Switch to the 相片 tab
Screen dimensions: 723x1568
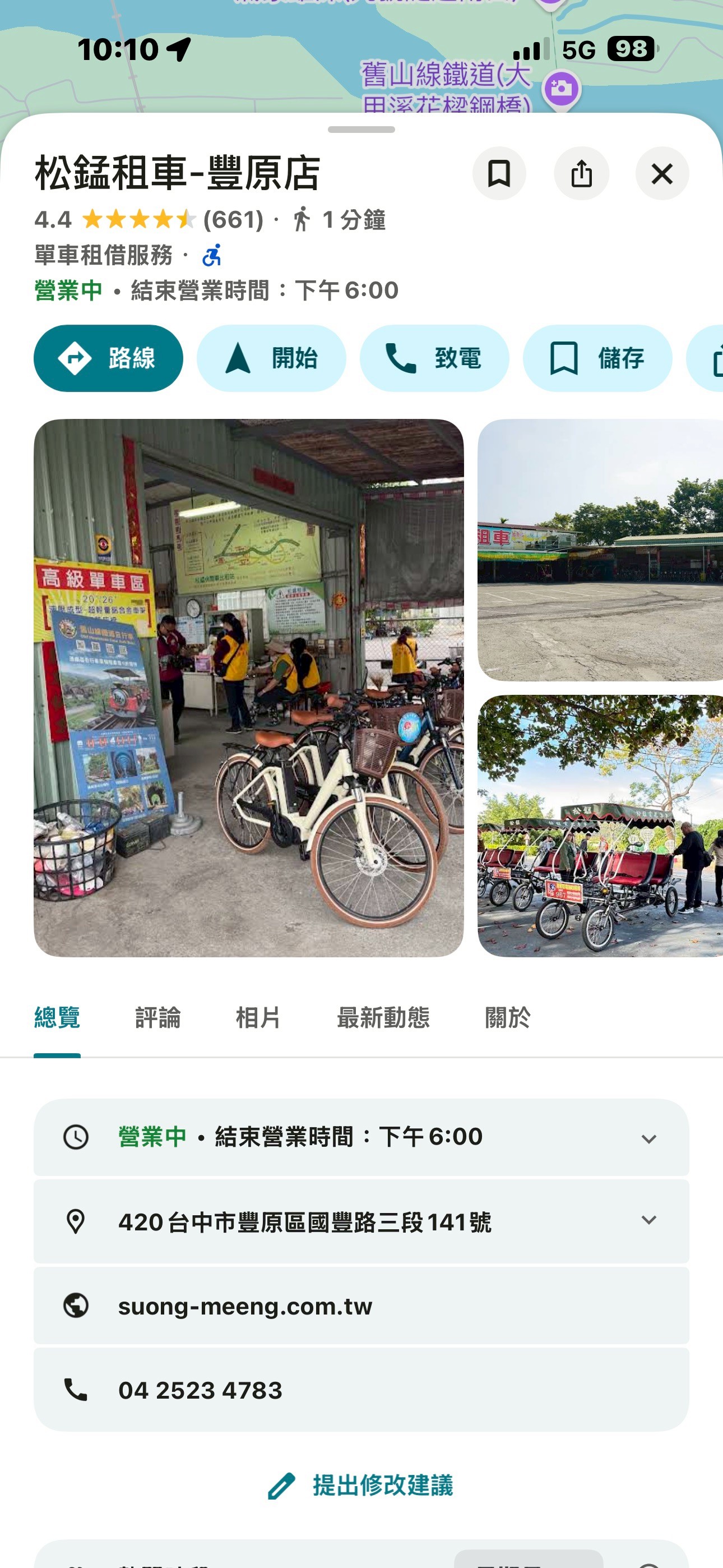[258, 1018]
